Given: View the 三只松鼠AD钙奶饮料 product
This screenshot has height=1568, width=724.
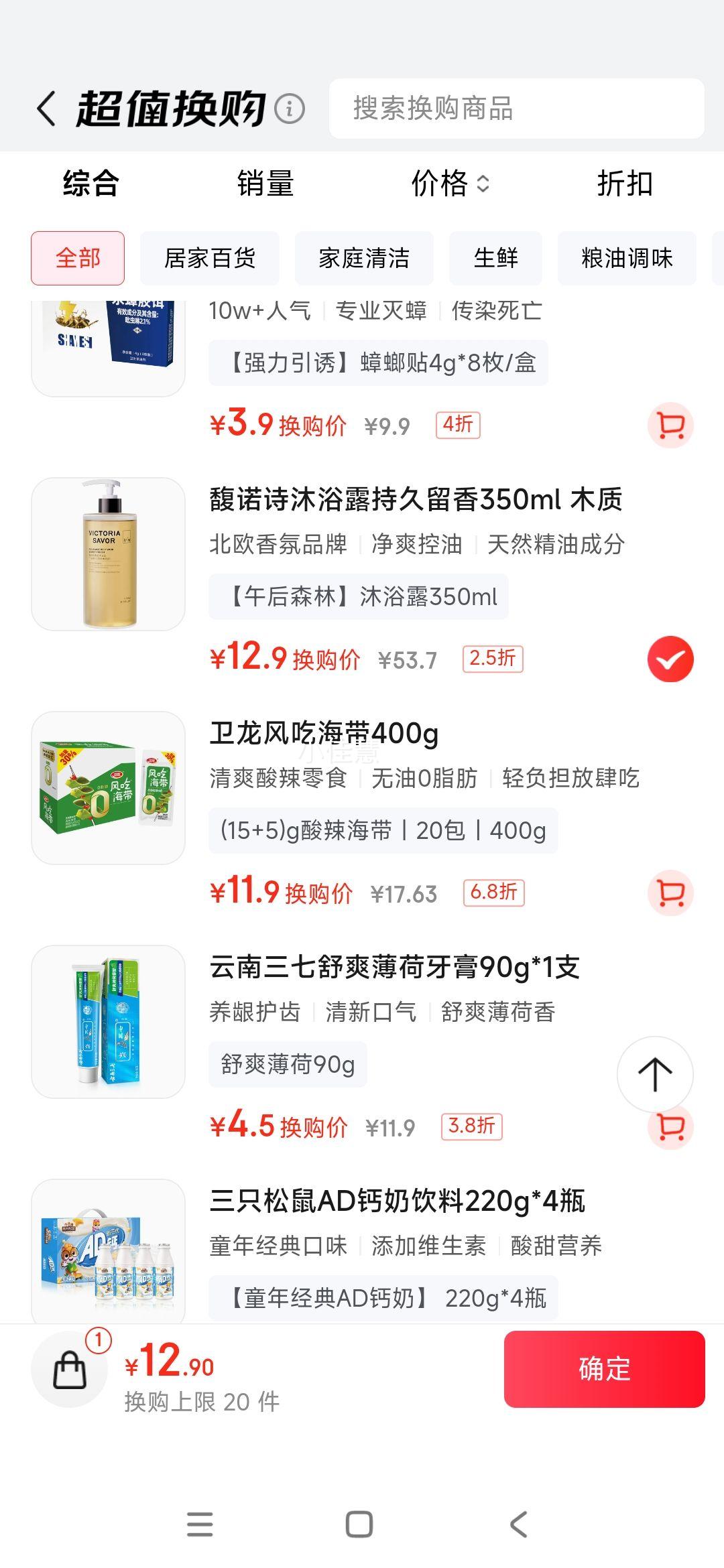Looking at the screenshot, I should pyautogui.click(x=397, y=1201).
